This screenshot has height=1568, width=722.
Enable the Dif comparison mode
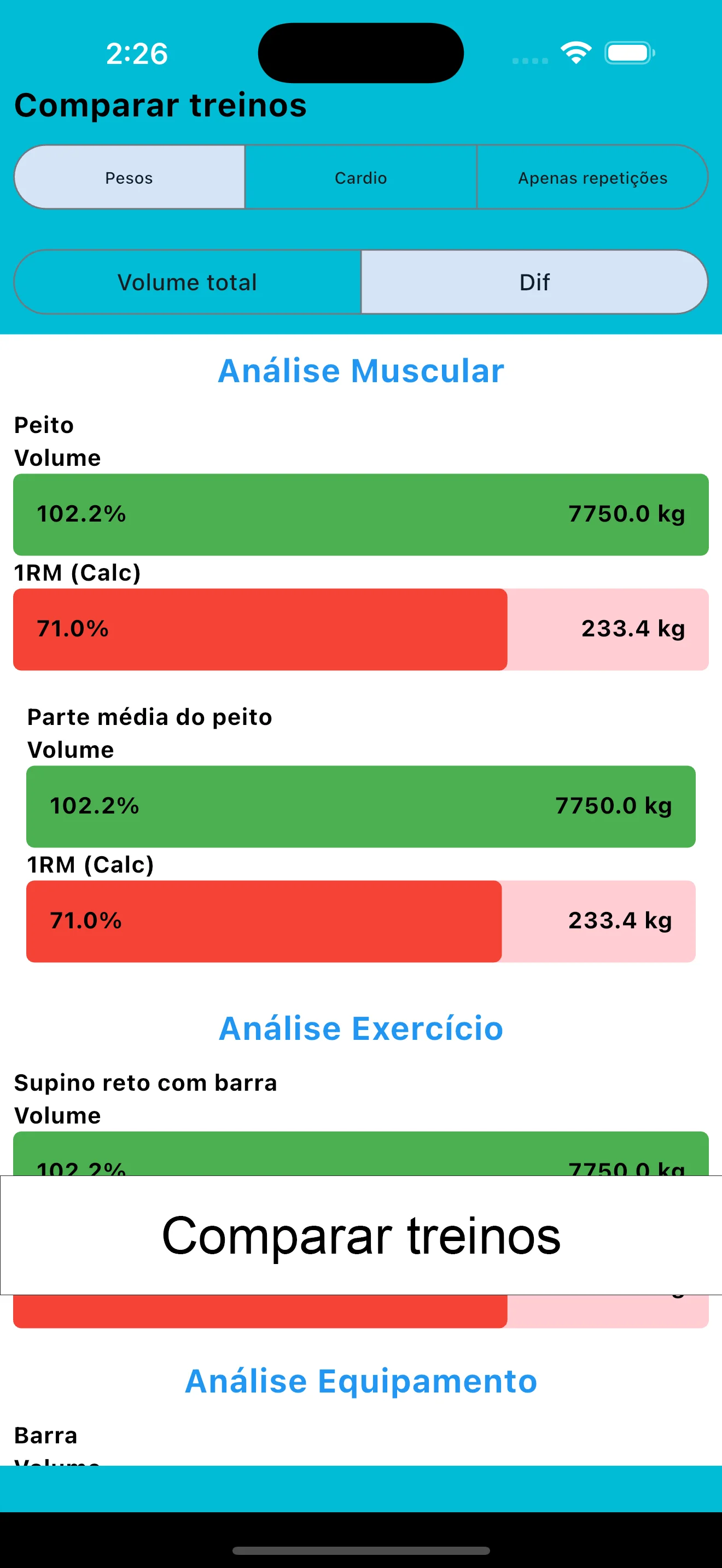point(534,282)
